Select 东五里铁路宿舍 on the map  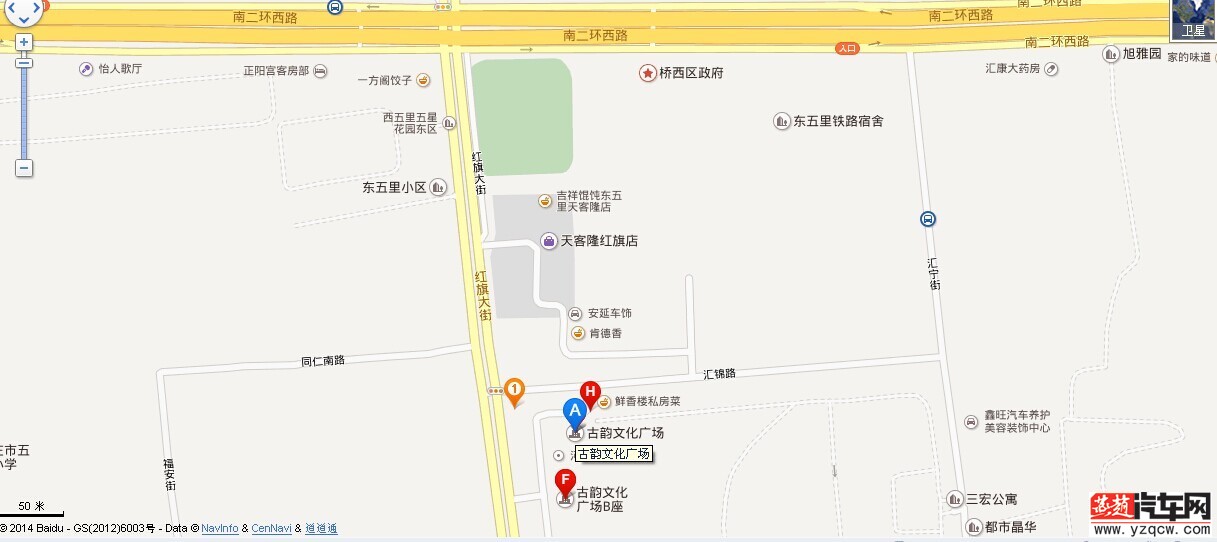838,121
